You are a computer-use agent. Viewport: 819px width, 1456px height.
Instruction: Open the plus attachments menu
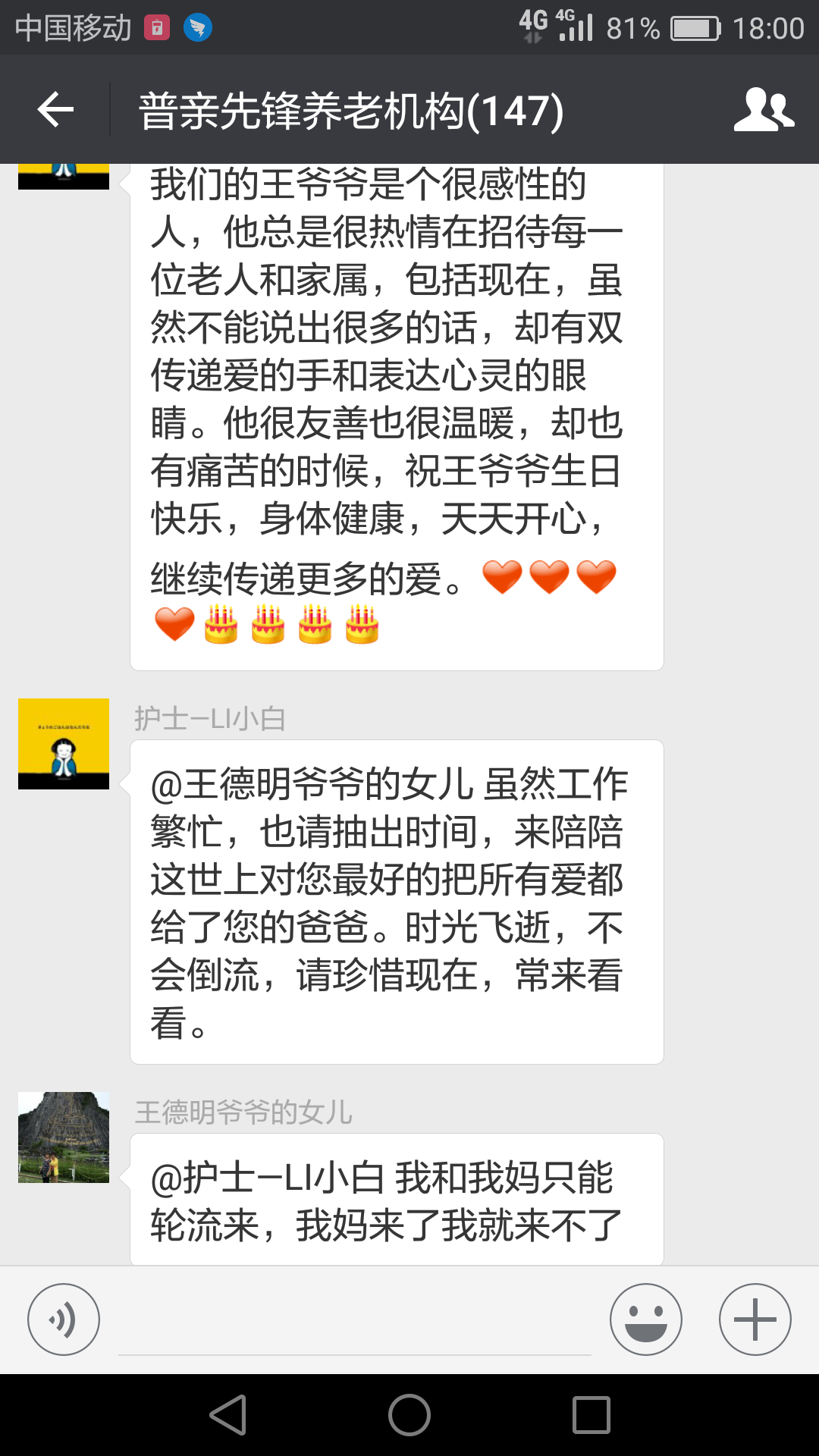(x=755, y=1319)
